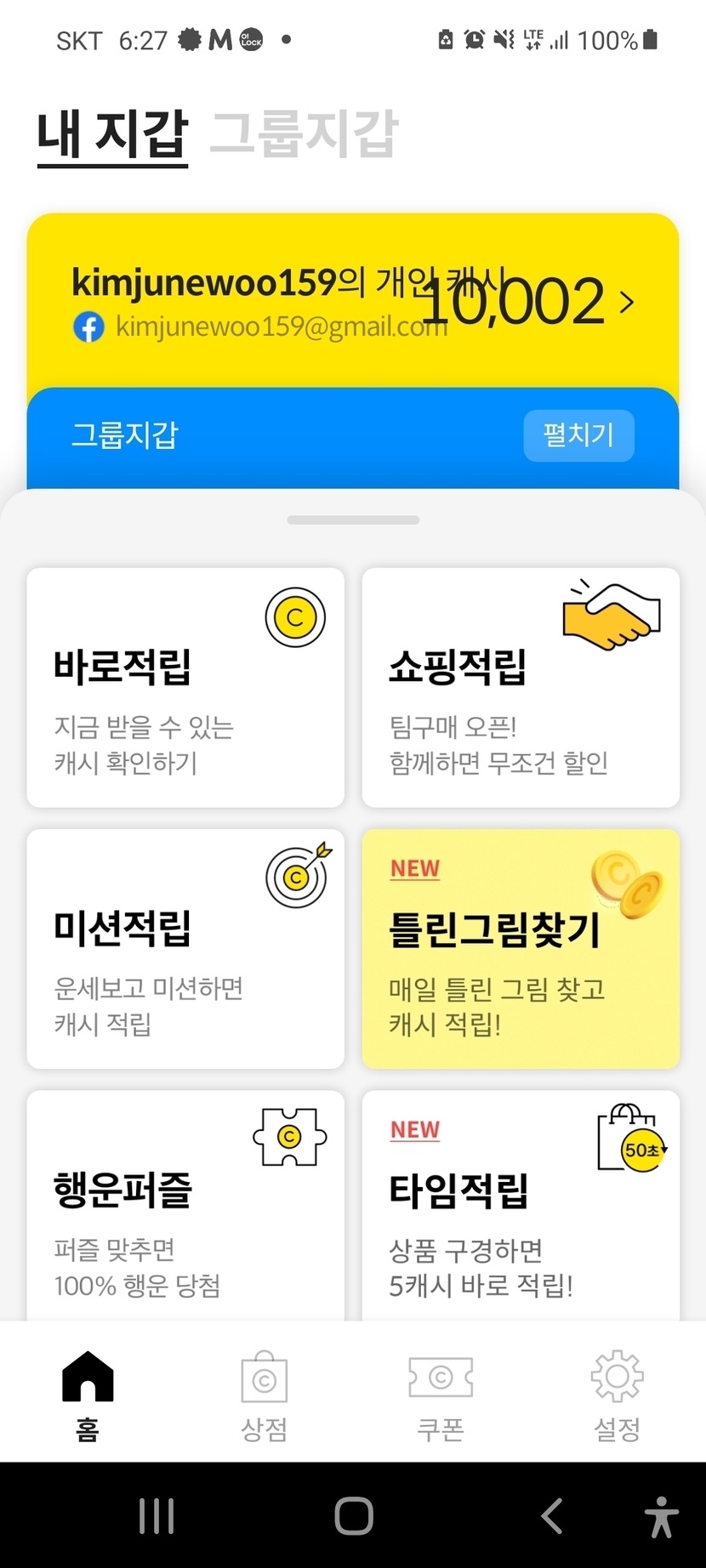This screenshot has height=1568, width=706.
Task: Select the 내 지갑 top tab
Action: point(112,134)
